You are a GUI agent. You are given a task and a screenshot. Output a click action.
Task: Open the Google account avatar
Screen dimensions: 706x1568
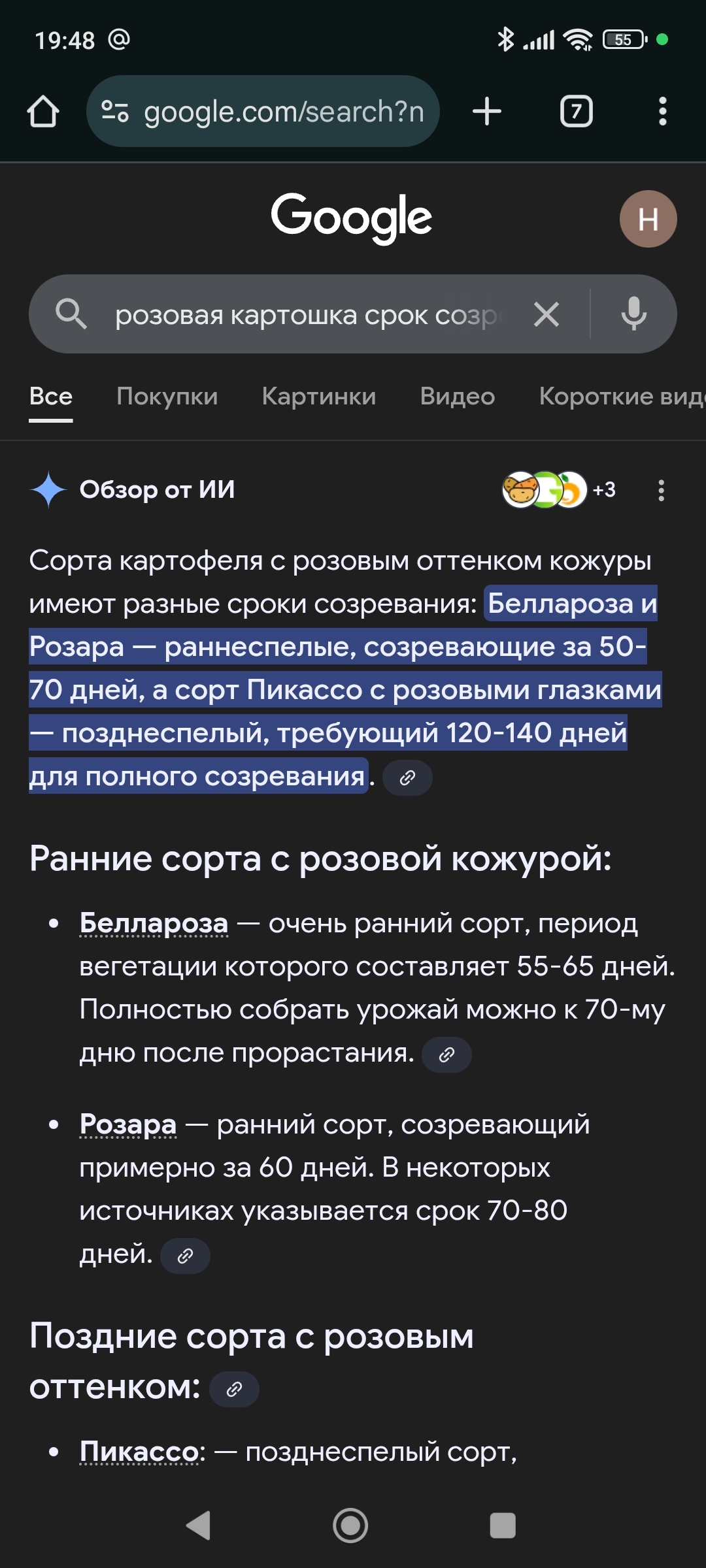(x=648, y=219)
